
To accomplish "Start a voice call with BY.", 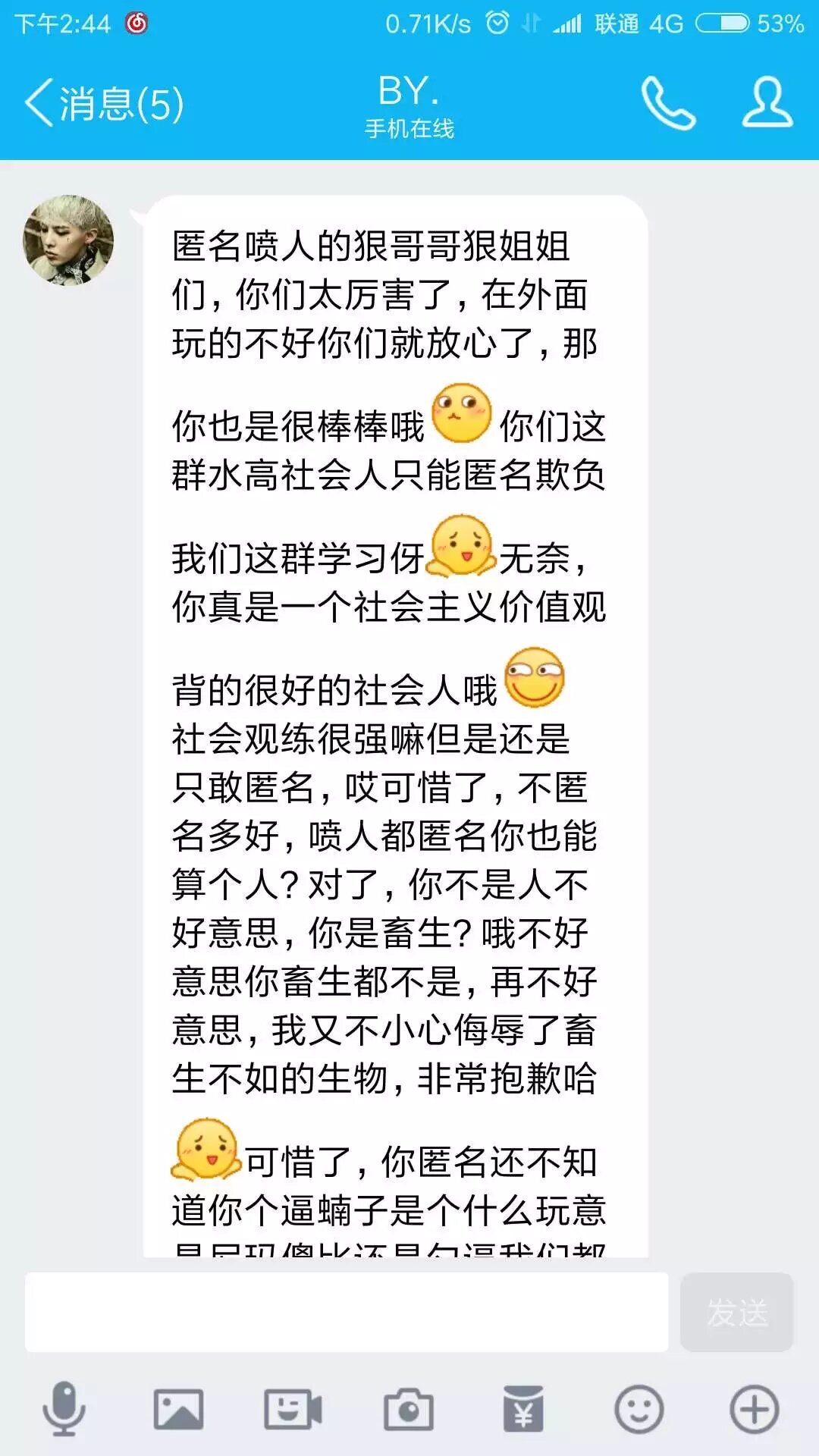I will coord(667,103).
